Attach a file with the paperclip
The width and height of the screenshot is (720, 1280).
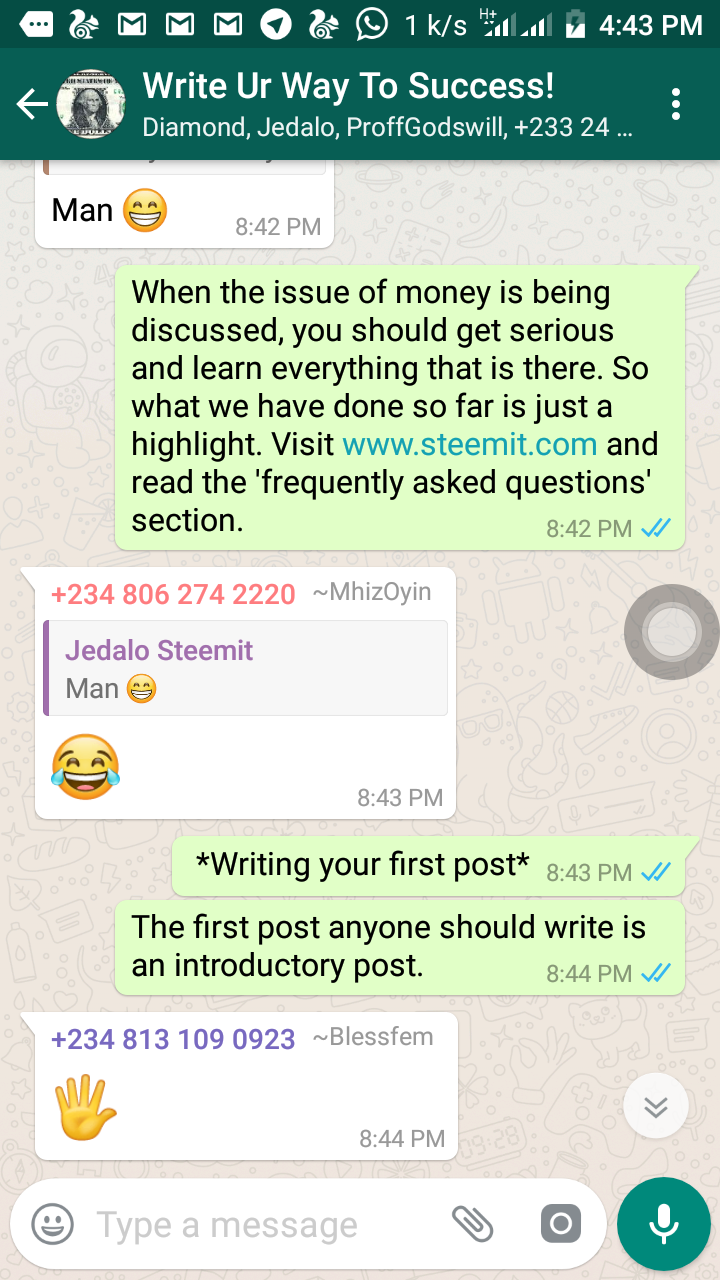point(472,1223)
